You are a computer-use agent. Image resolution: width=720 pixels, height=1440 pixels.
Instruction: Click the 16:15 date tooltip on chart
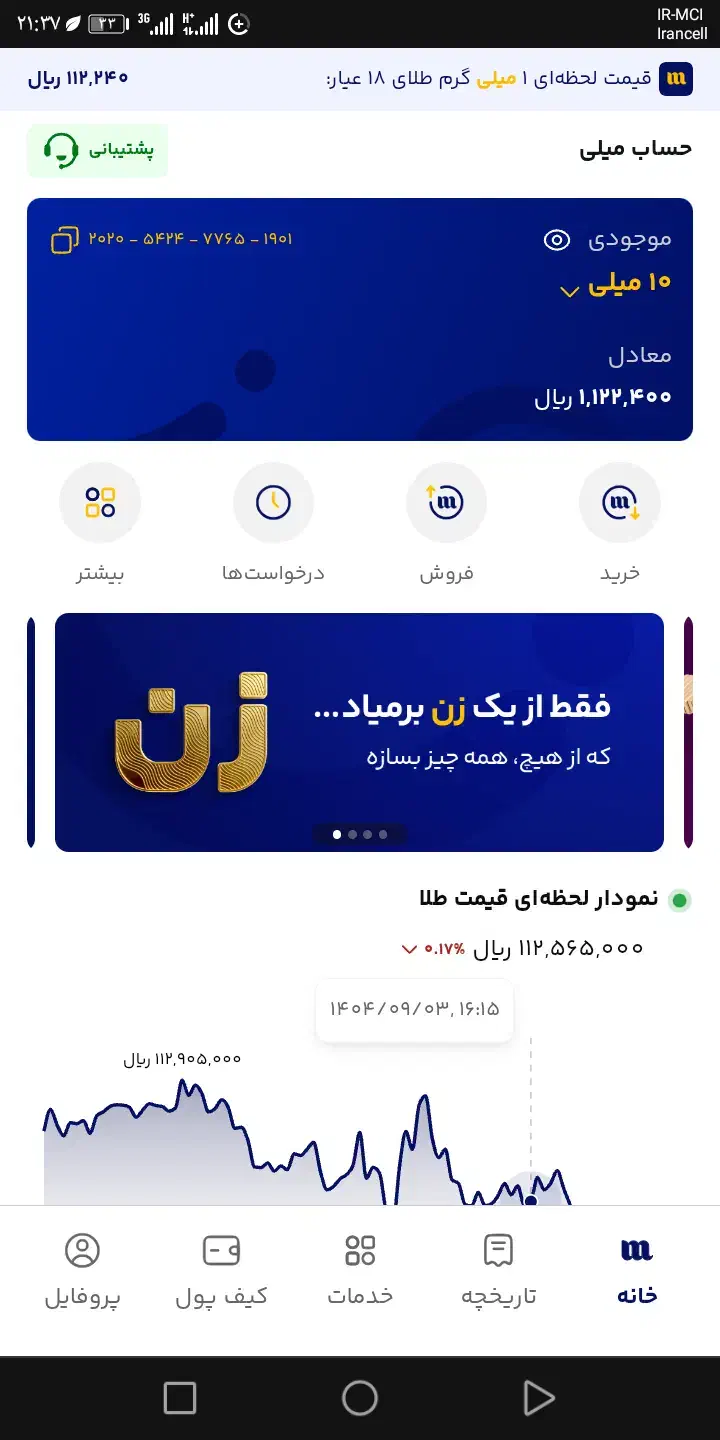point(414,1010)
